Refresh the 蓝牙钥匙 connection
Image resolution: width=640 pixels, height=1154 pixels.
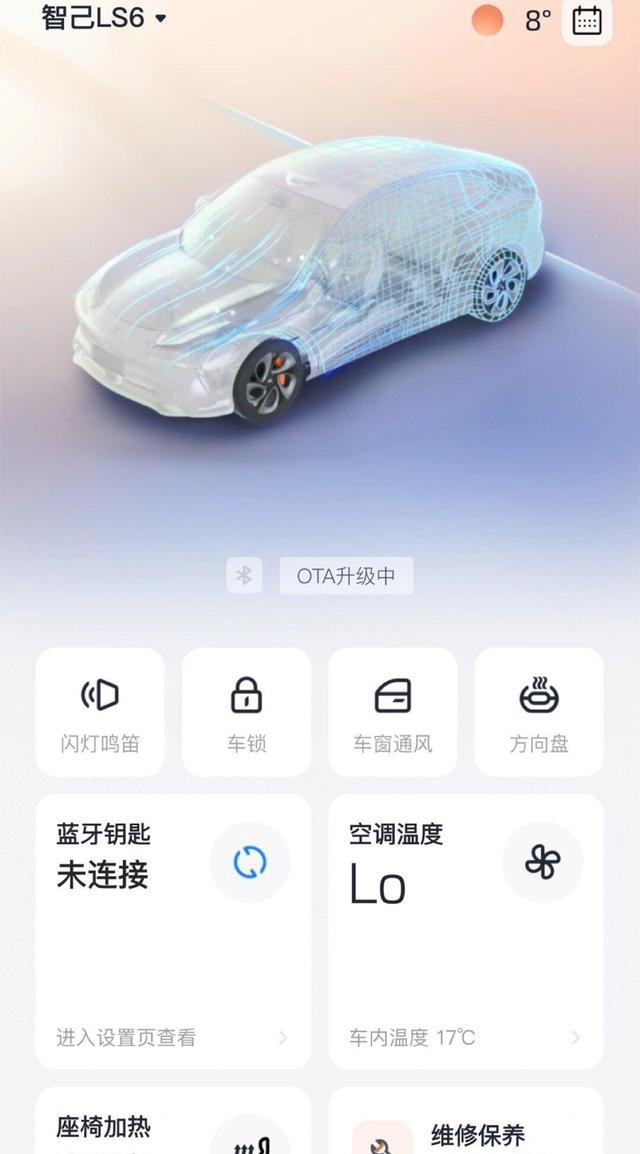(250, 862)
